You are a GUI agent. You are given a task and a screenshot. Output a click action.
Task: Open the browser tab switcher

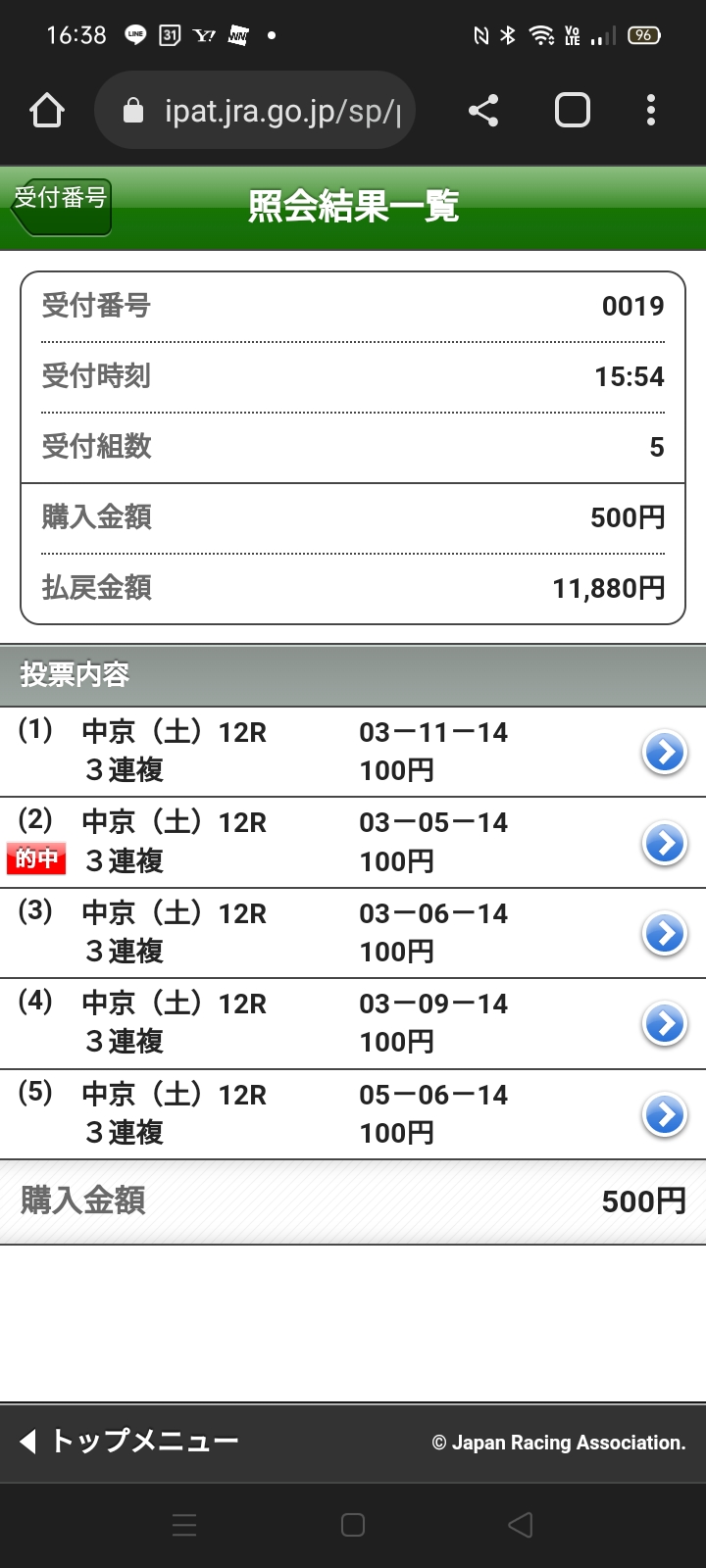[x=573, y=111]
